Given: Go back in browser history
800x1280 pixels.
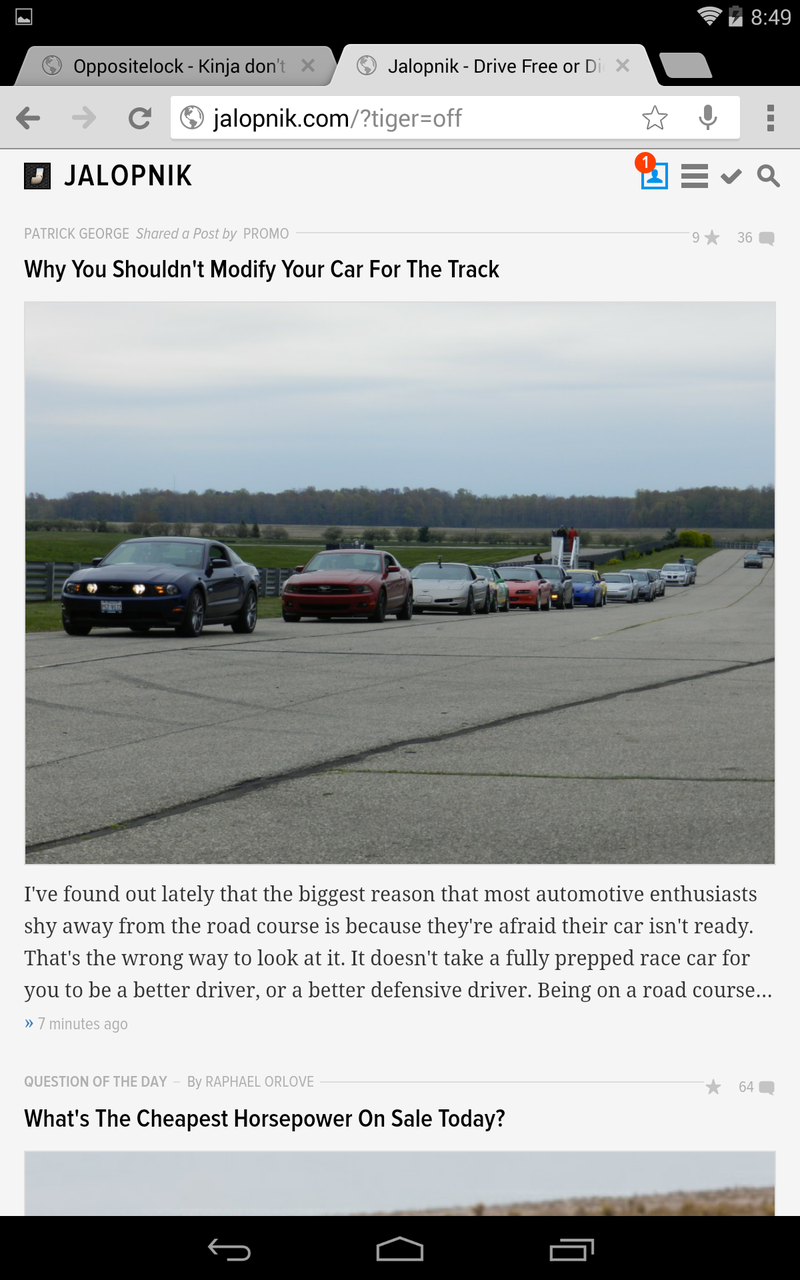Looking at the screenshot, I should coord(28,119).
